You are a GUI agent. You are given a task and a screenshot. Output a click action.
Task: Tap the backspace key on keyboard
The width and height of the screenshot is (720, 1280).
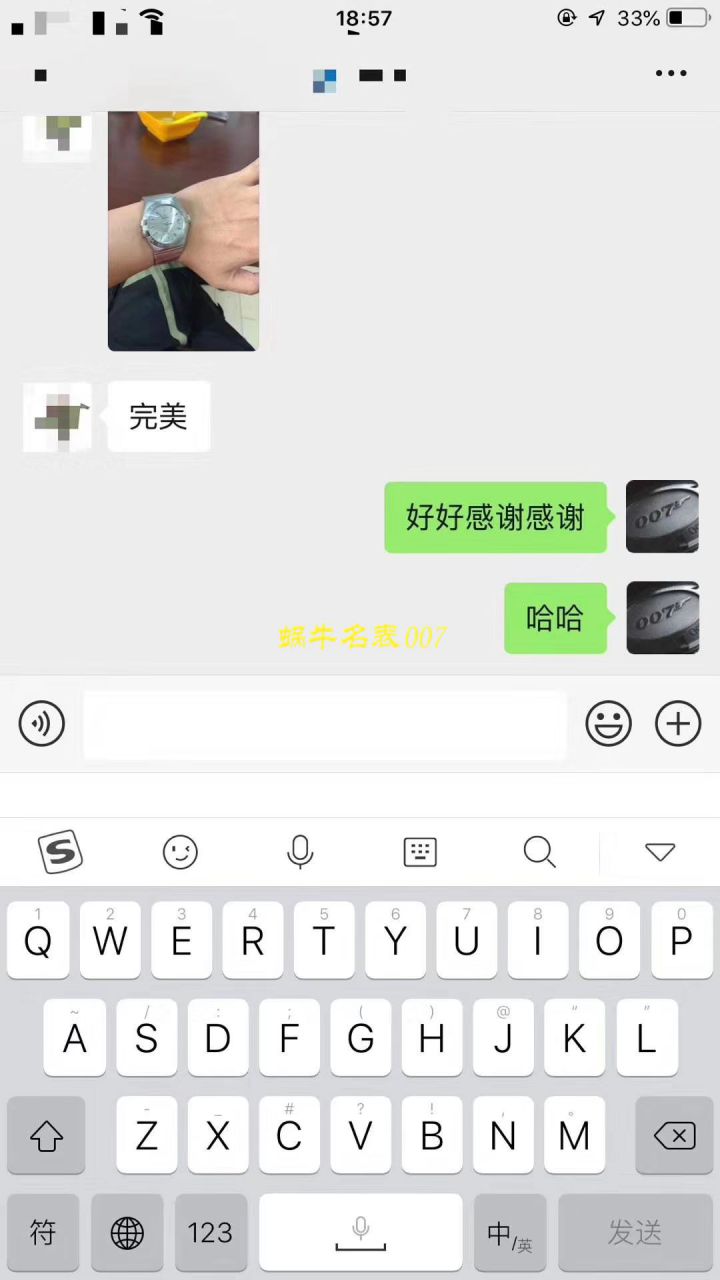675,1135
